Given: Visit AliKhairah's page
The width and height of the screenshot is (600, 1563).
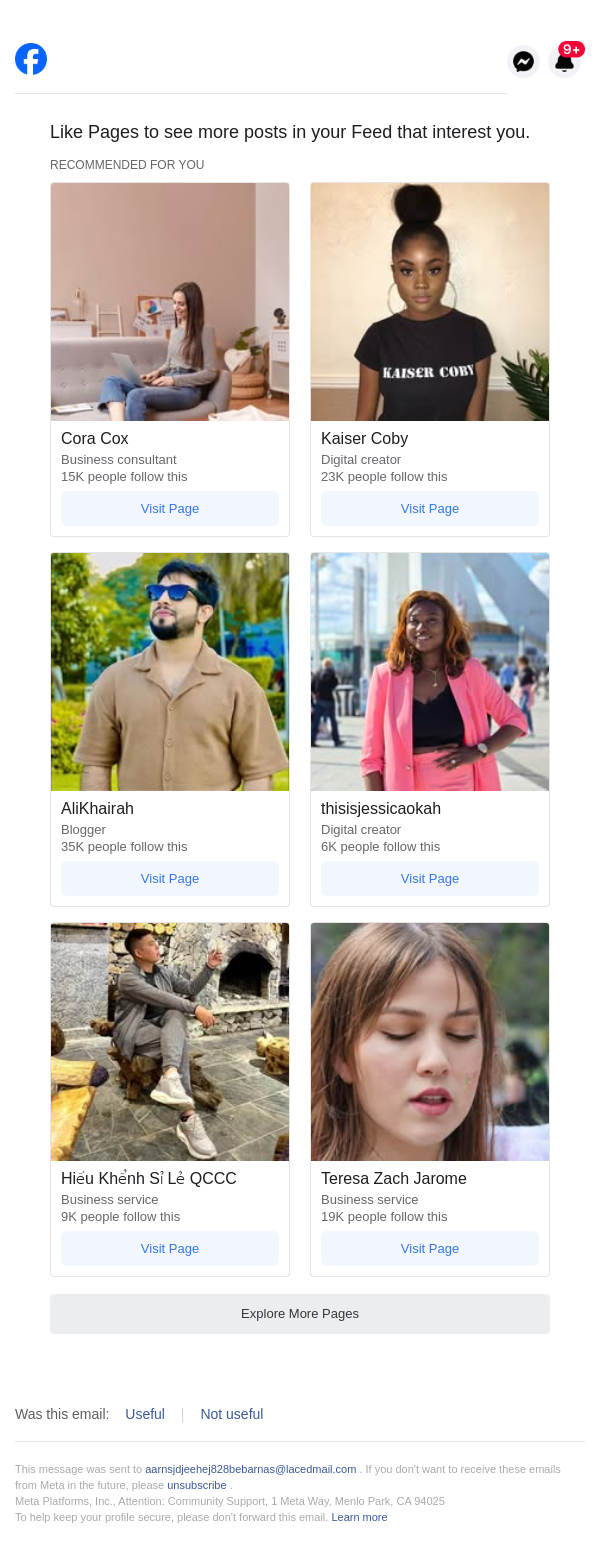Looking at the screenshot, I should [x=170, y=878].
